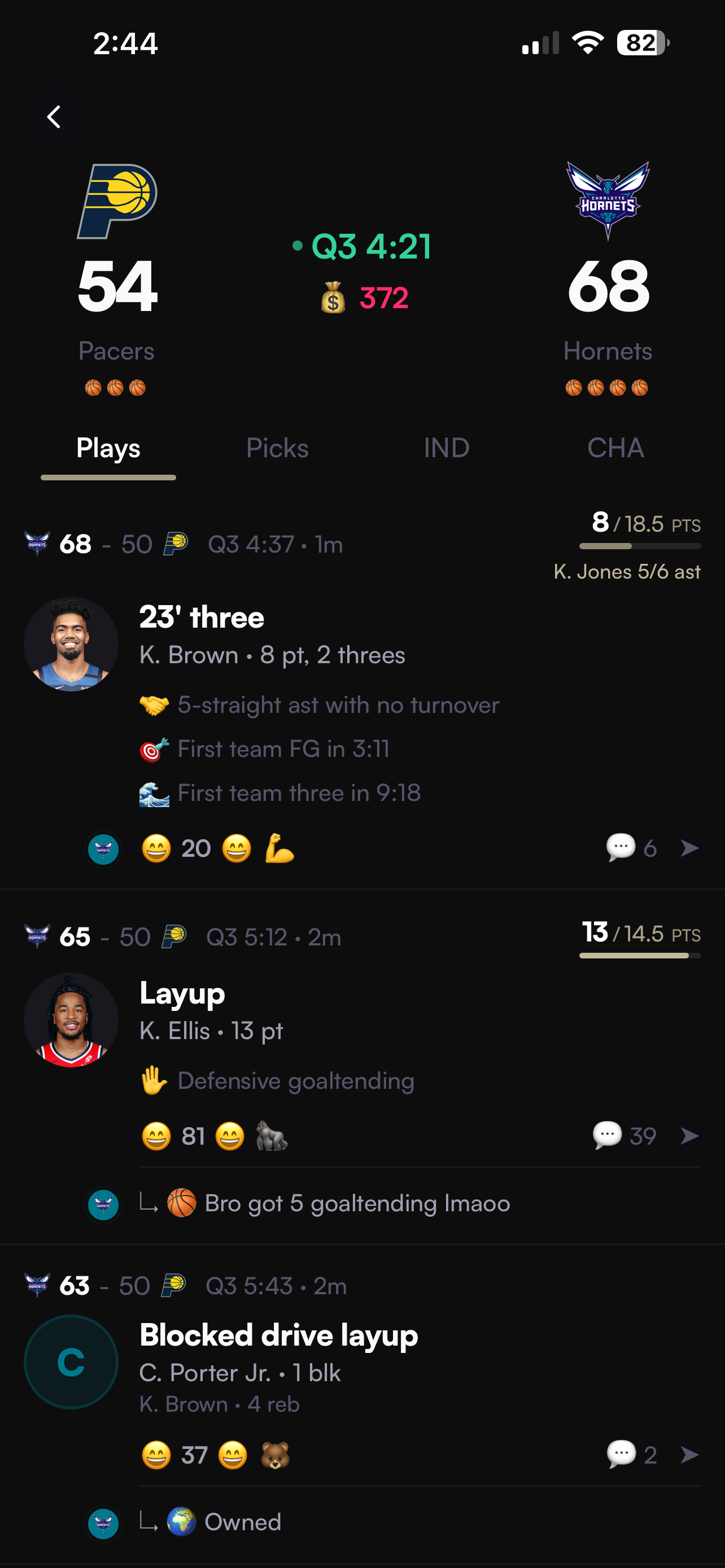Open the "Bro got 5 goaltending lmaoo" comment
This screenshot has height=1568, width=725.
coord(357,1203)
